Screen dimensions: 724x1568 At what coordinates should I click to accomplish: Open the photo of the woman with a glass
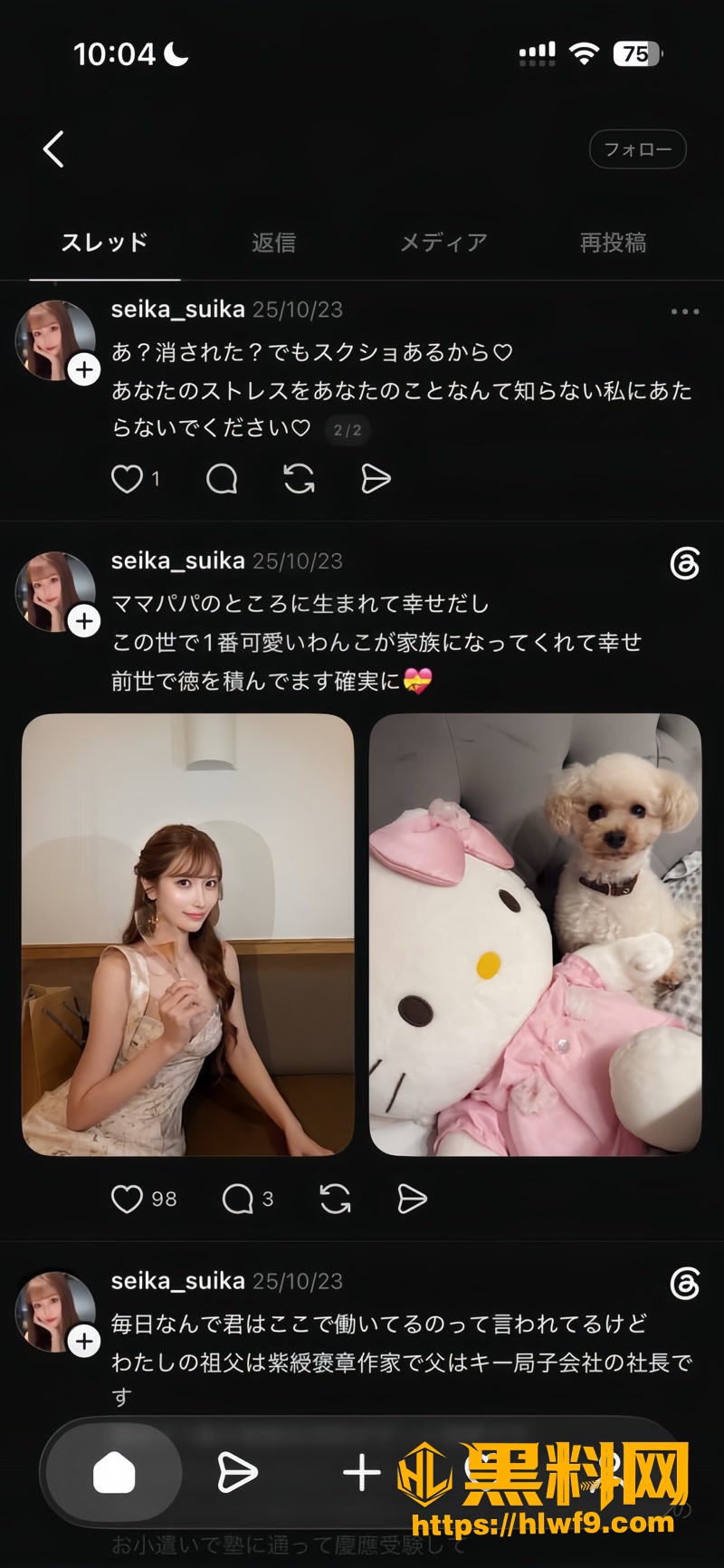point(187,934)
